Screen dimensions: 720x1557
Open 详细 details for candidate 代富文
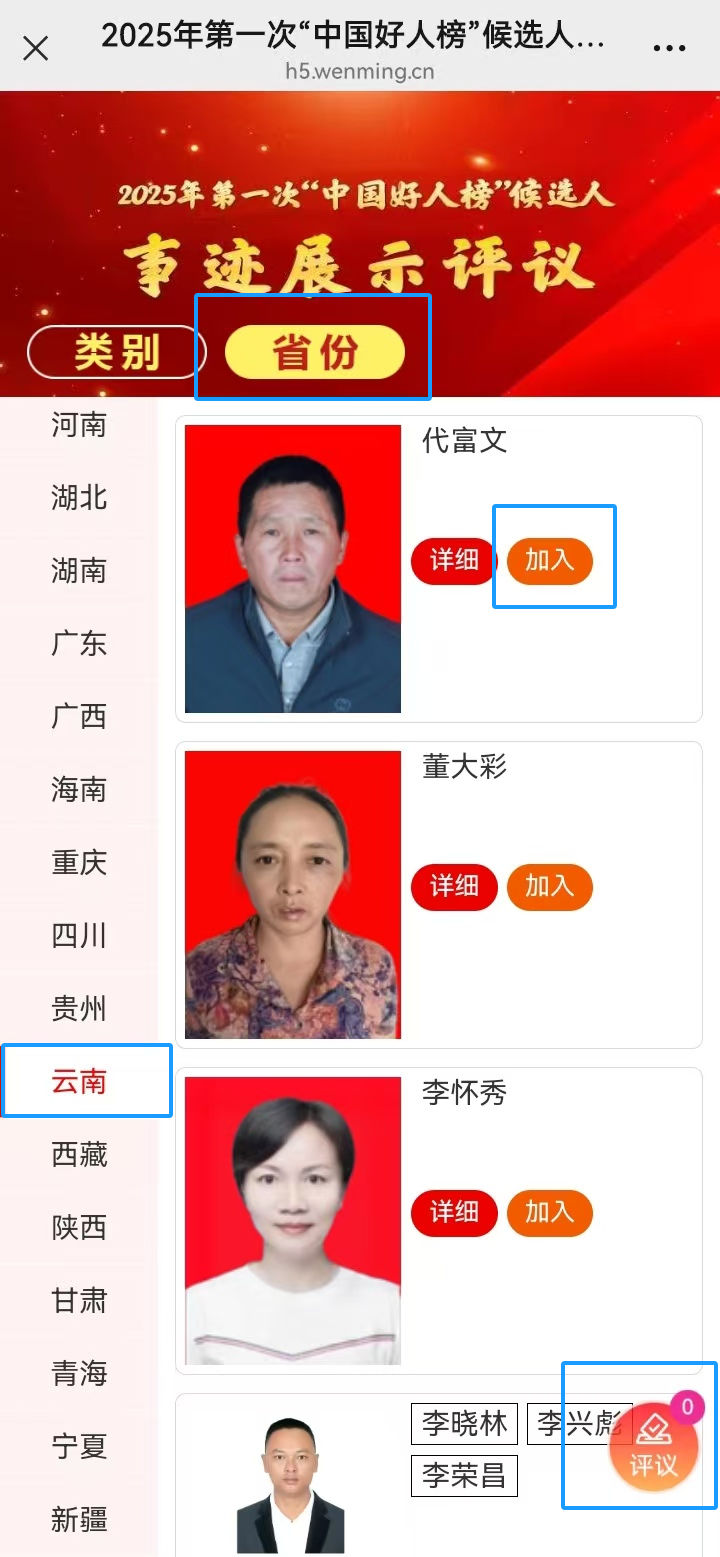pyautogui.click(x=452, y=561)
